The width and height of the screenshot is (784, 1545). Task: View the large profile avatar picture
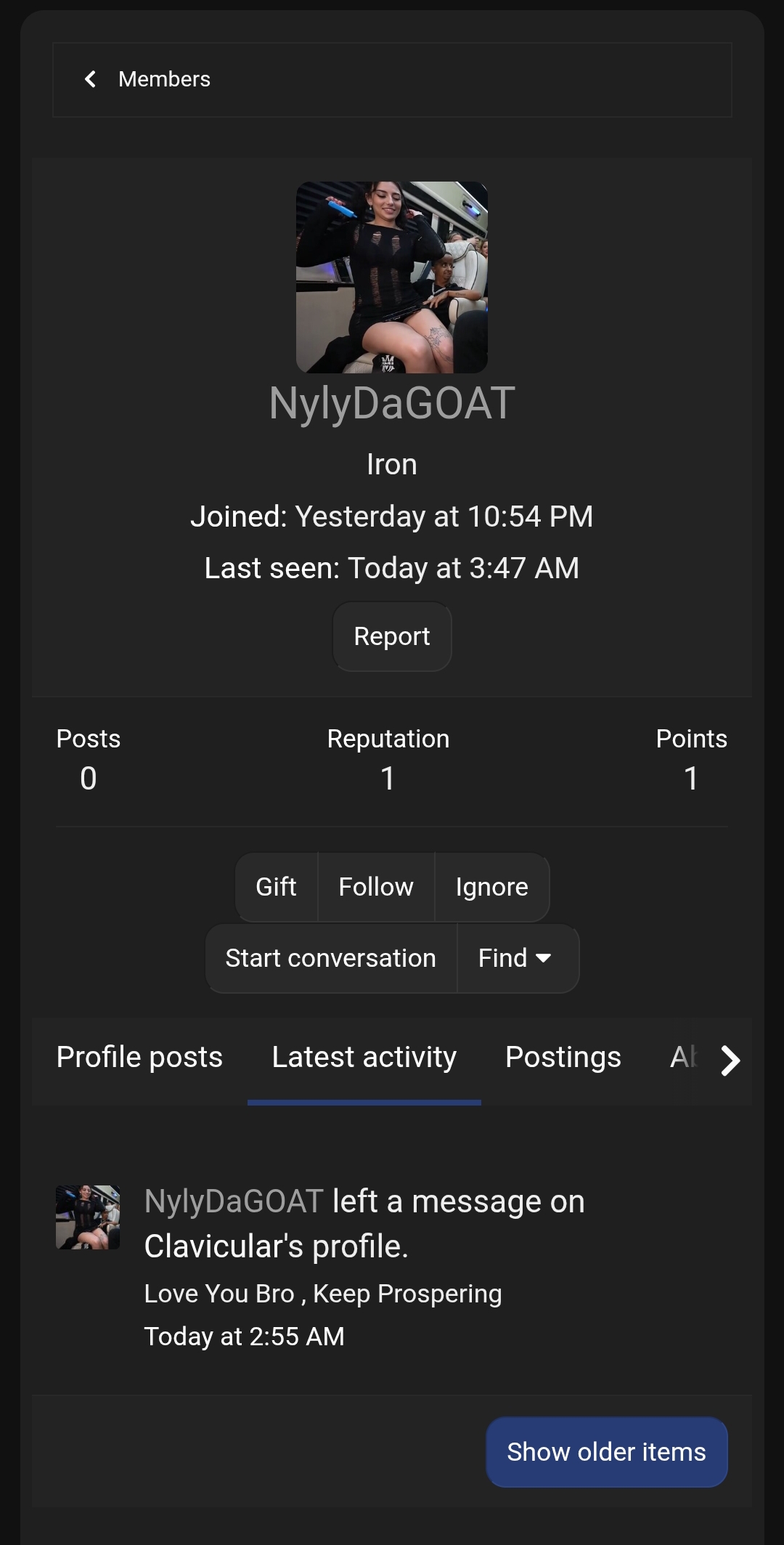(x=392, y=277)
